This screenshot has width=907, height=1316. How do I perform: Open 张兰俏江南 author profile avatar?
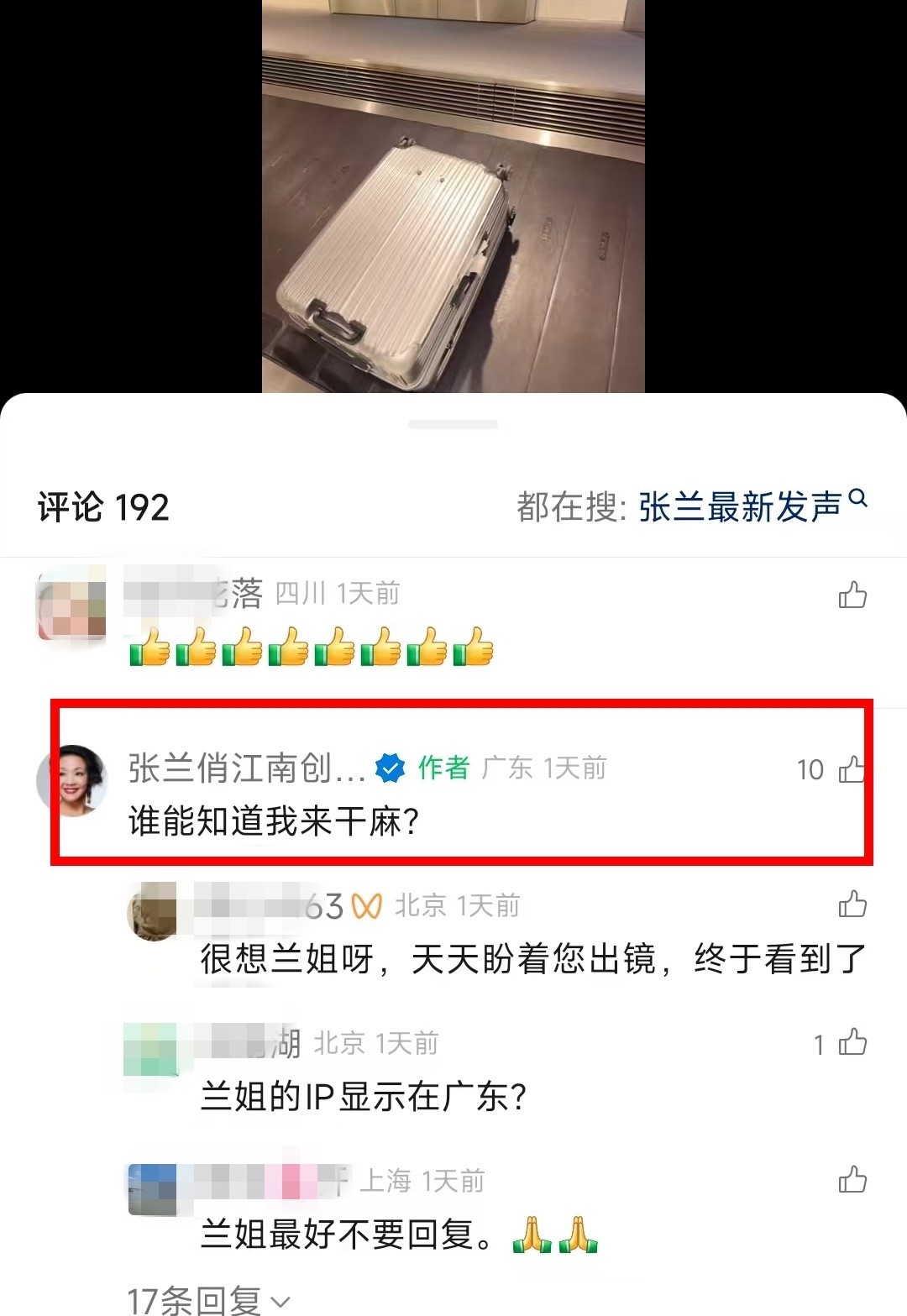pos(72,781)
